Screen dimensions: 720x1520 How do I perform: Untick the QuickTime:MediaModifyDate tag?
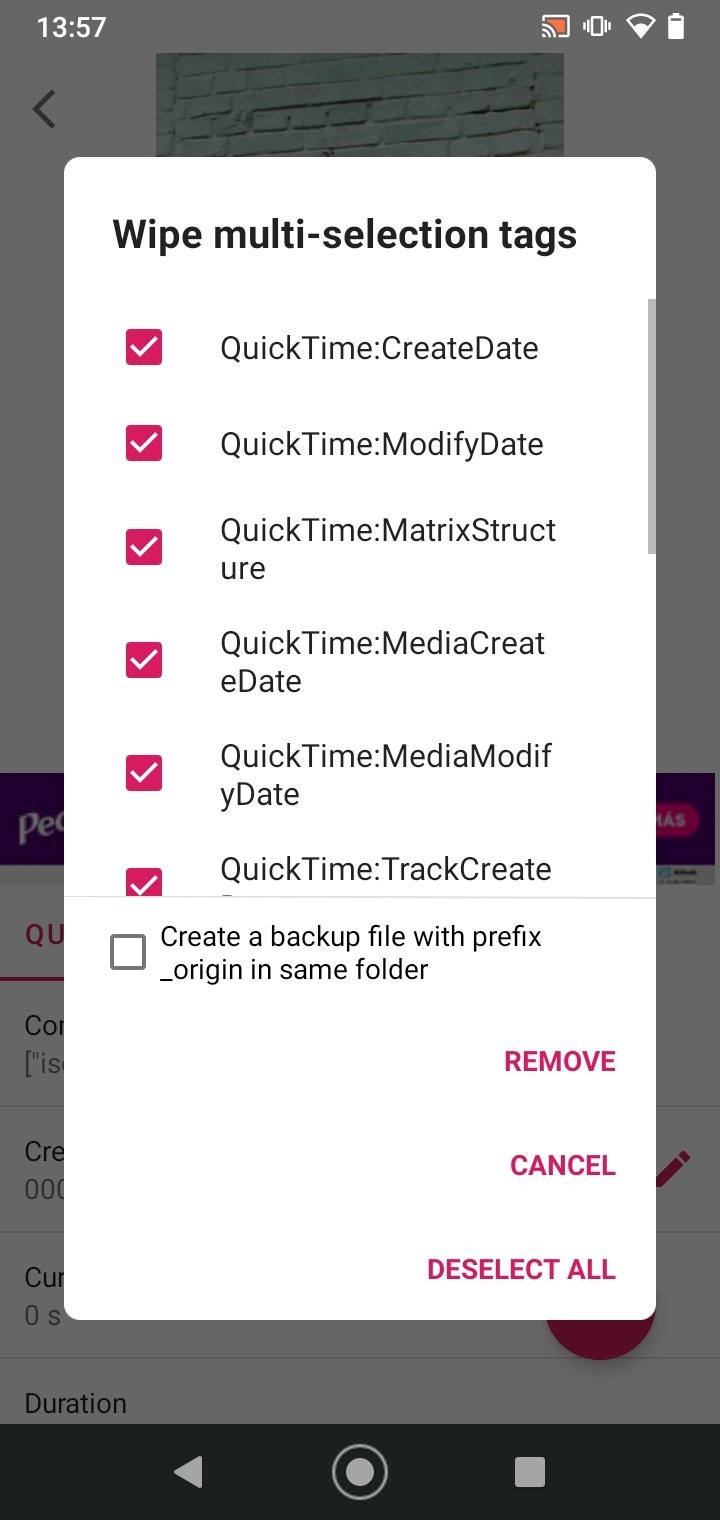144,773
